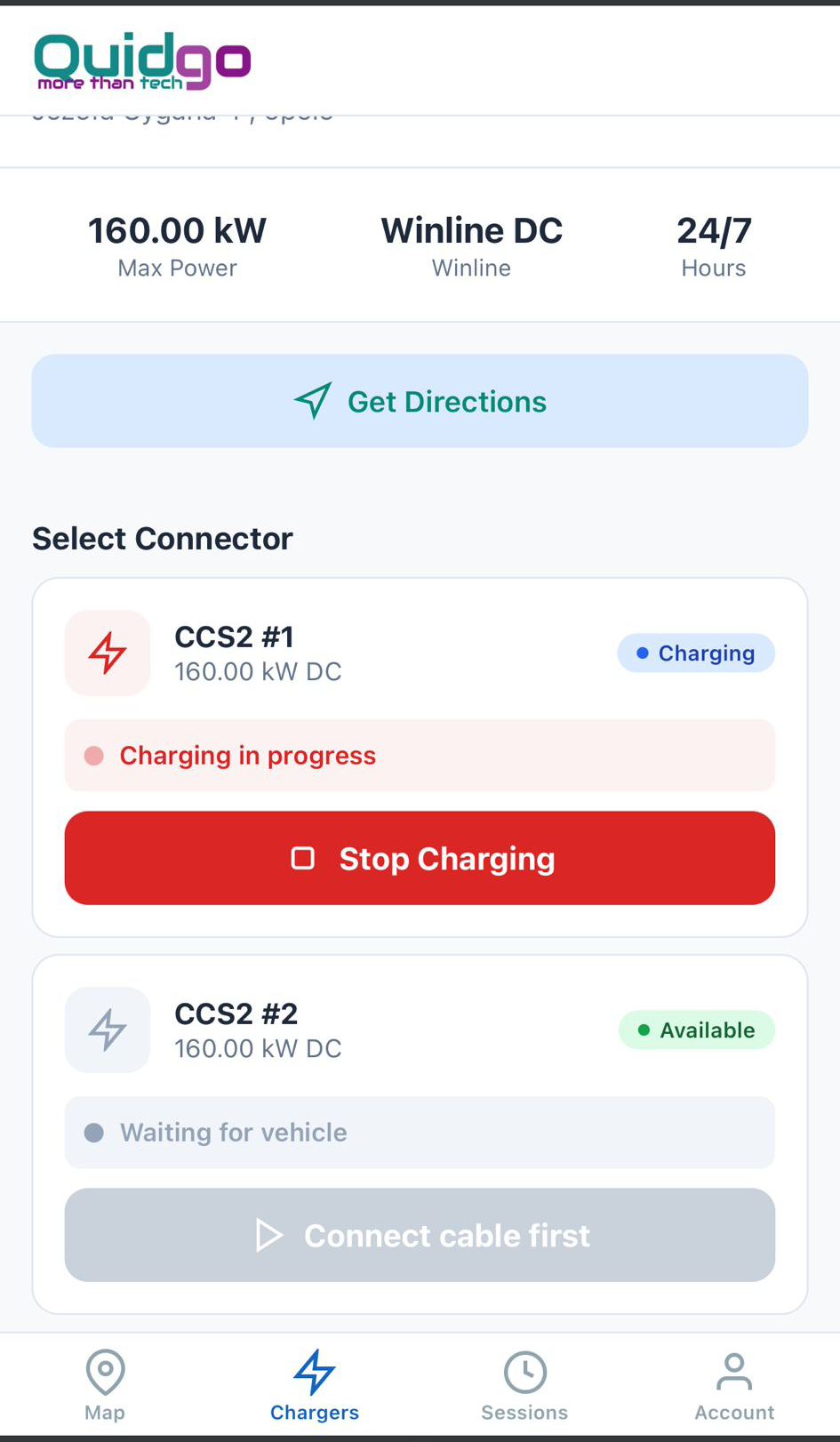Image resolution: width=840 pixels, height=1442 pixels.
Task: Click the gray lightning icon on CCS2 #2
Action: click(x=107, y=1029)
